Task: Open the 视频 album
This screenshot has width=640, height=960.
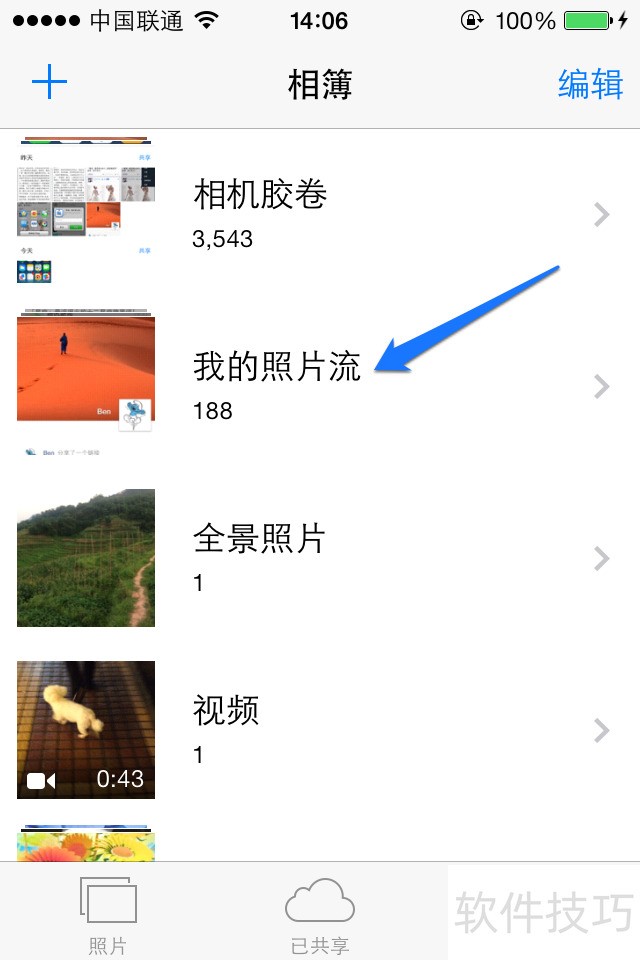Action: [320, 730]
